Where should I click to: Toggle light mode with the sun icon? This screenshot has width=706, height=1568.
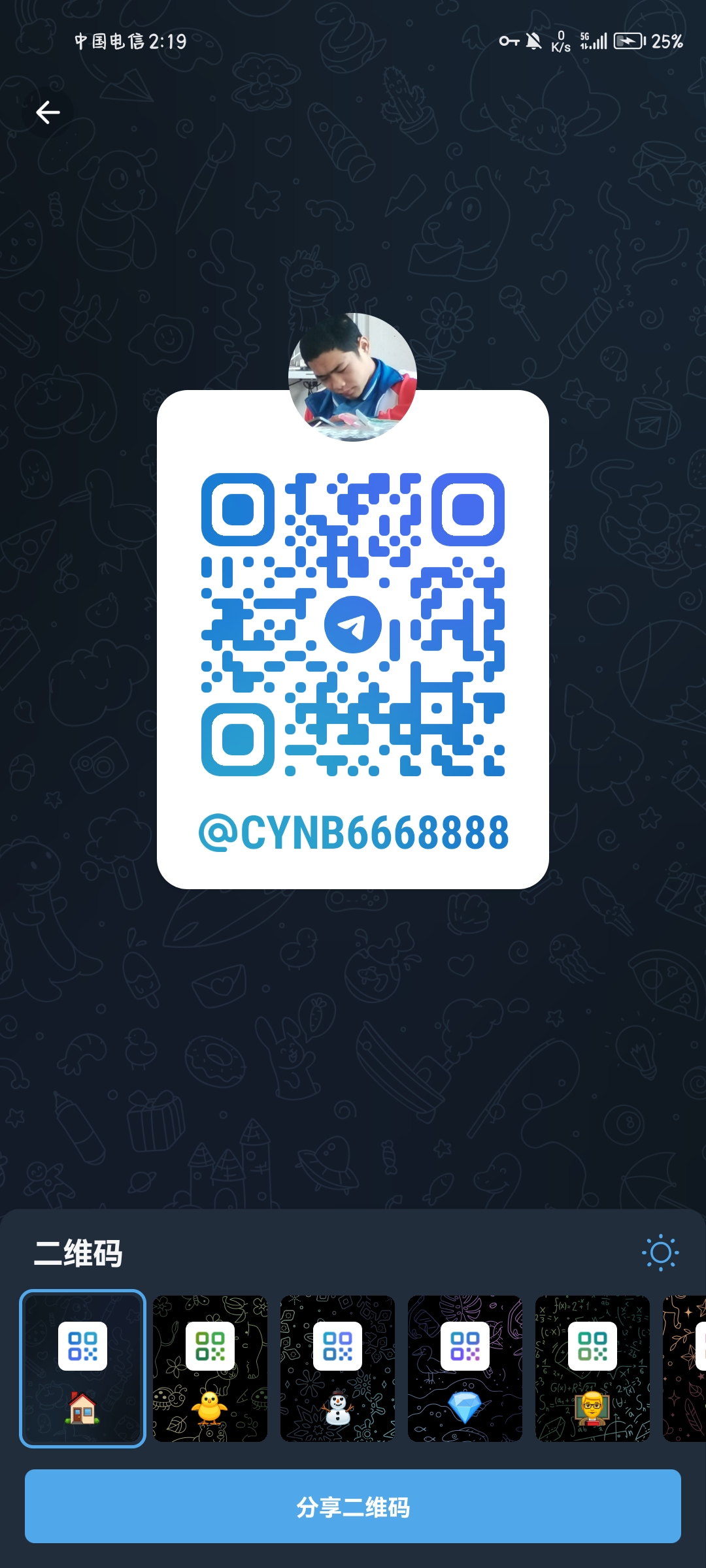click(660, 1252)
